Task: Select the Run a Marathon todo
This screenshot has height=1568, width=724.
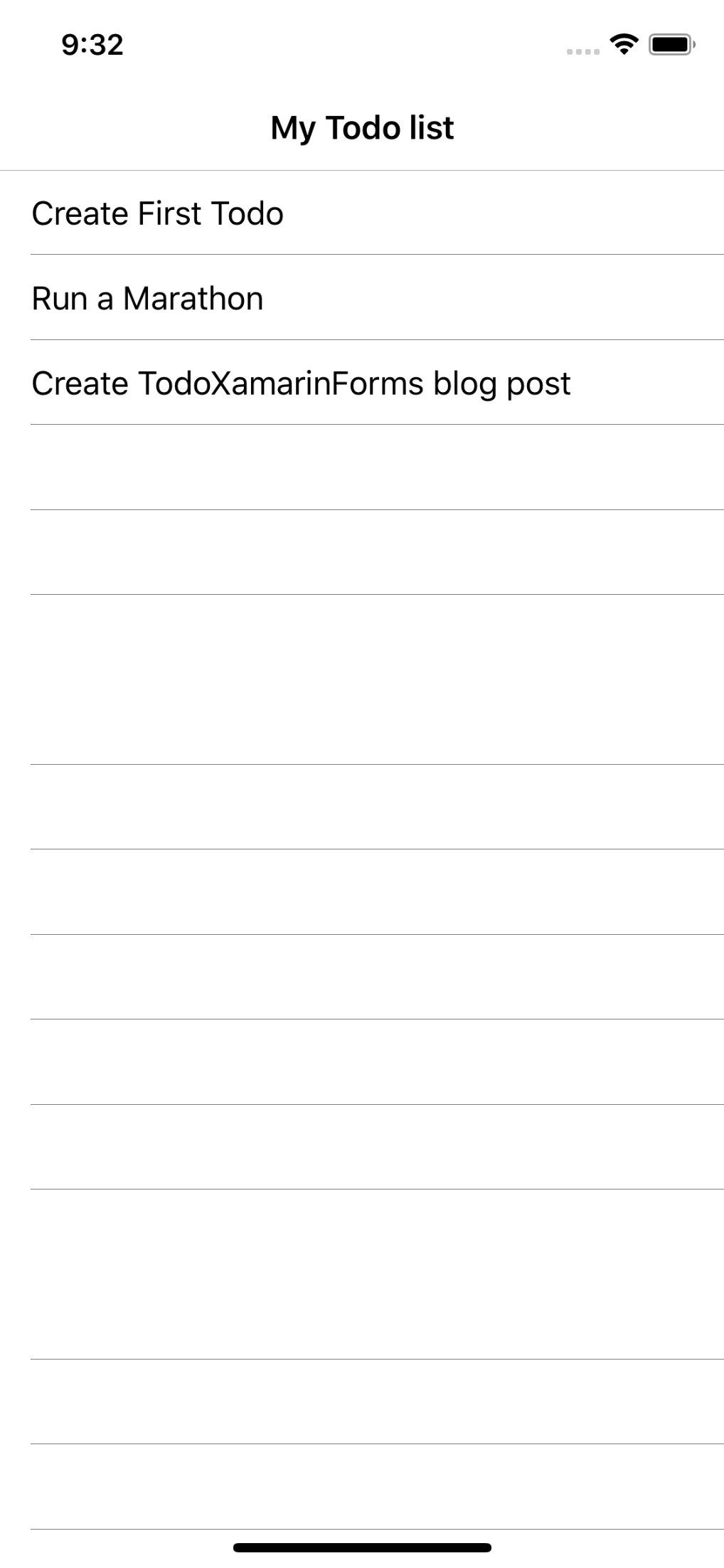Action: 362,297
